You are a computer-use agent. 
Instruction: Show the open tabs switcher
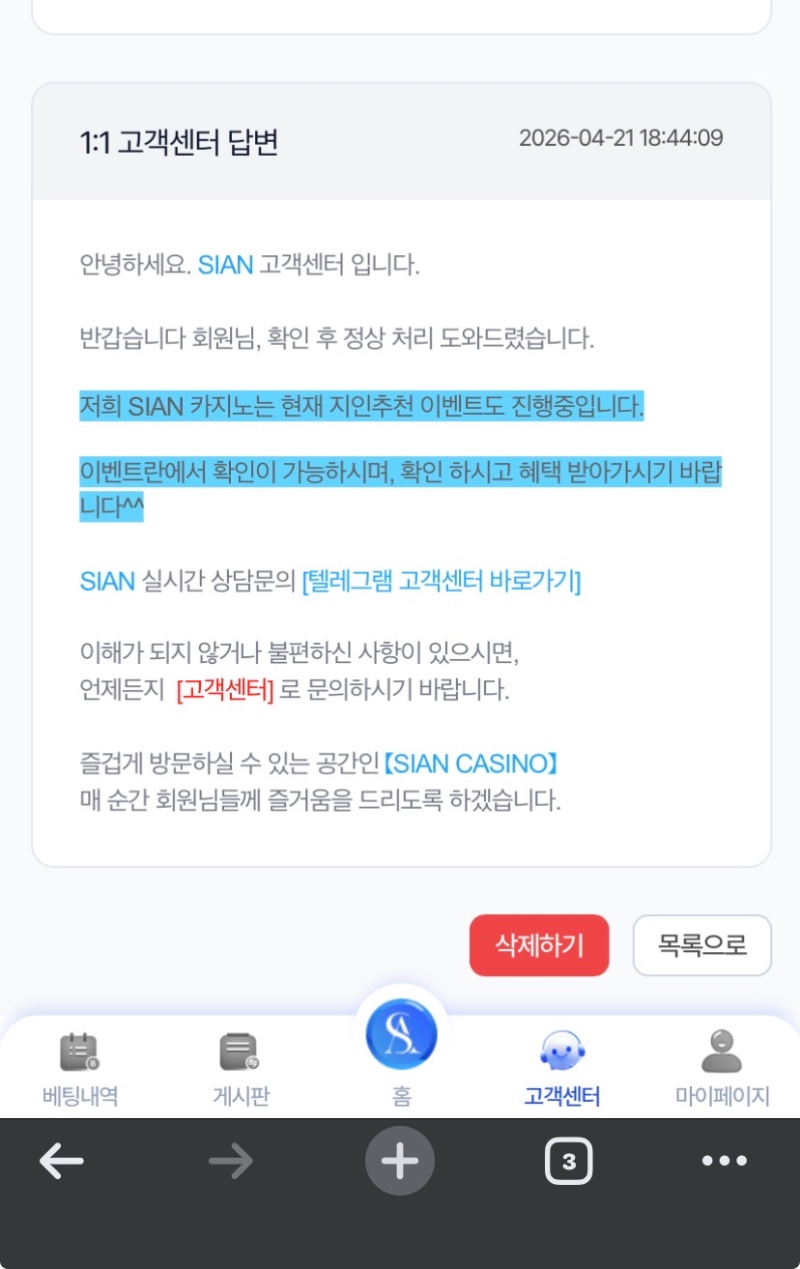pos(569,1161)
